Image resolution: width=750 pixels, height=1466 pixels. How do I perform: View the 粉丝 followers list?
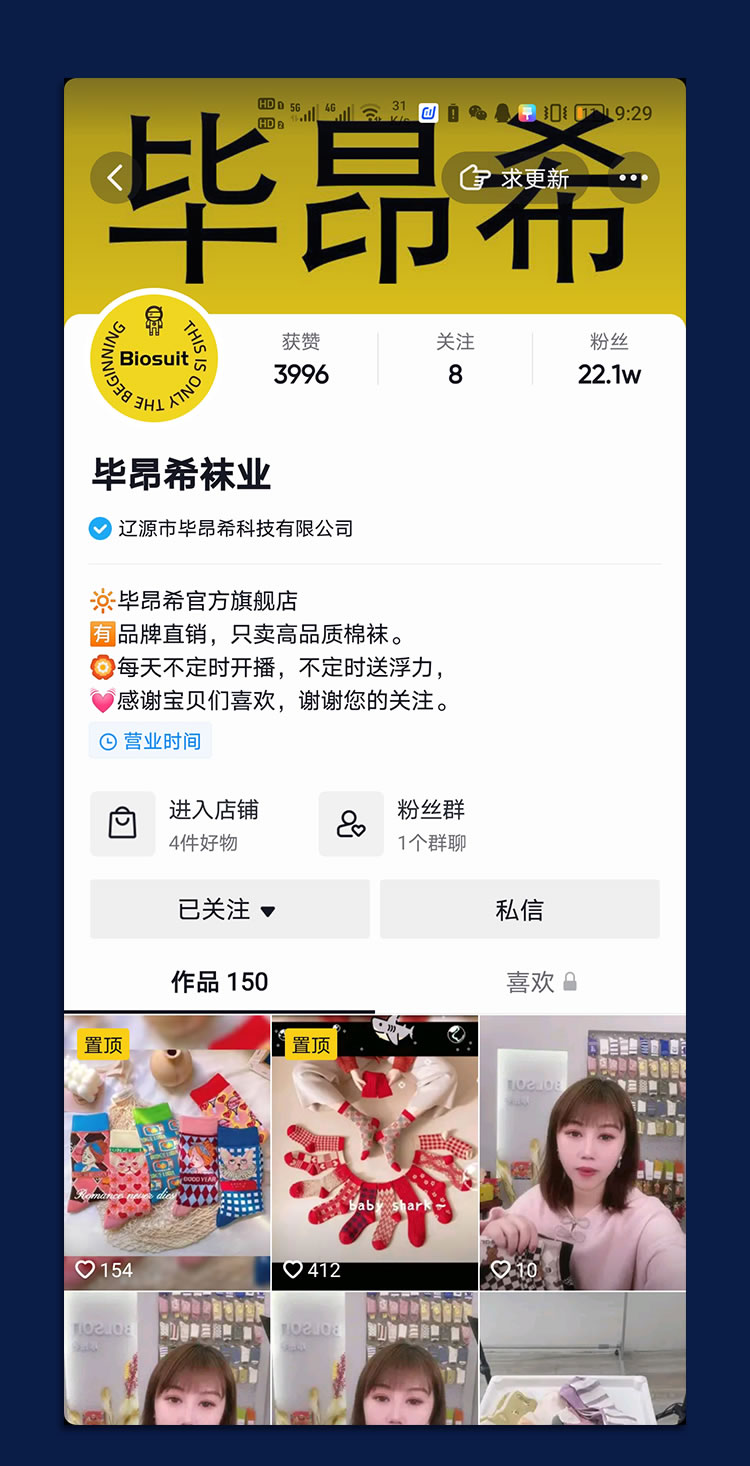(609, 360)
